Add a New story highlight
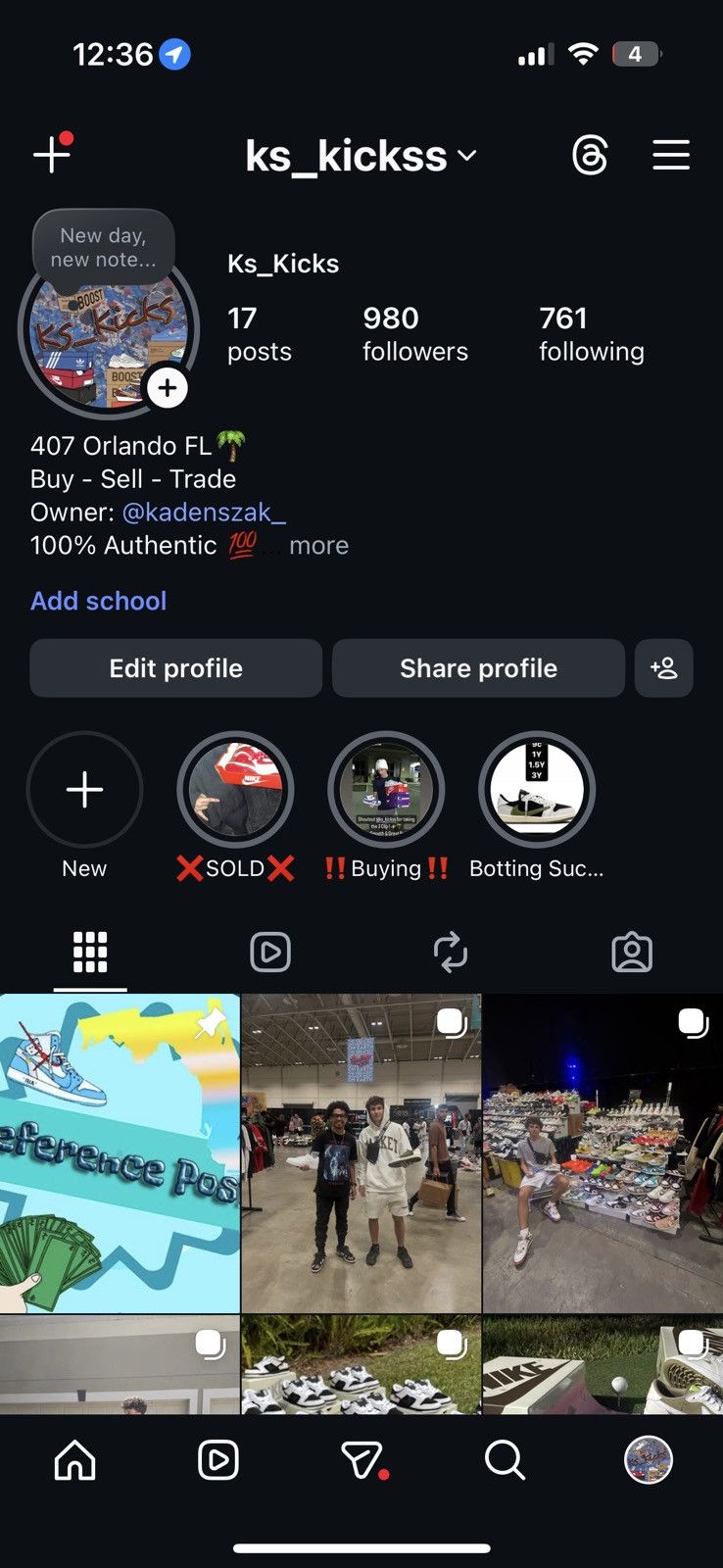Image resolution: width=723 pixels, height=1568 pixels. point(85,790)
